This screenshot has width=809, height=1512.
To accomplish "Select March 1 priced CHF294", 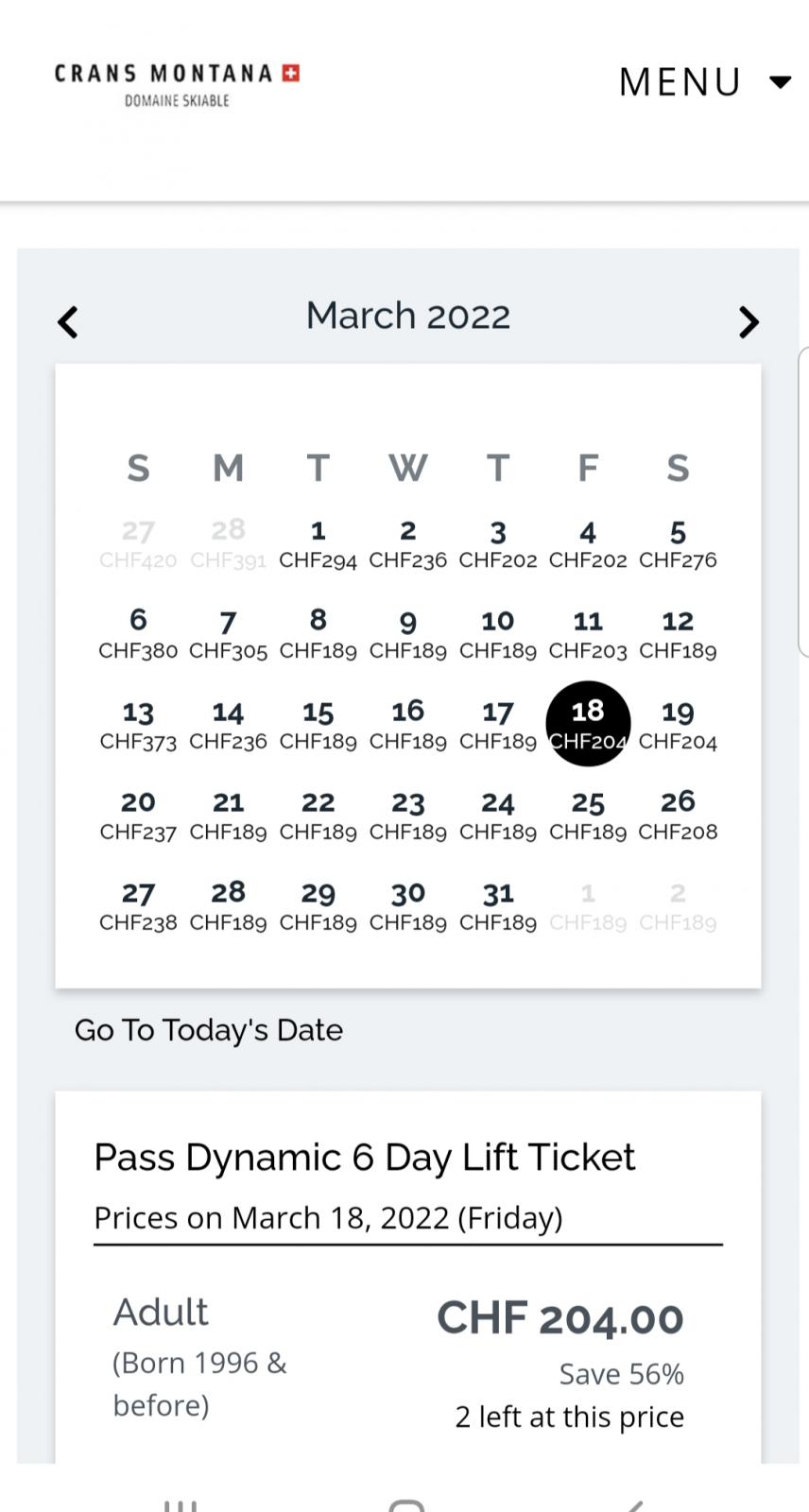I will [x=318, y=544].
